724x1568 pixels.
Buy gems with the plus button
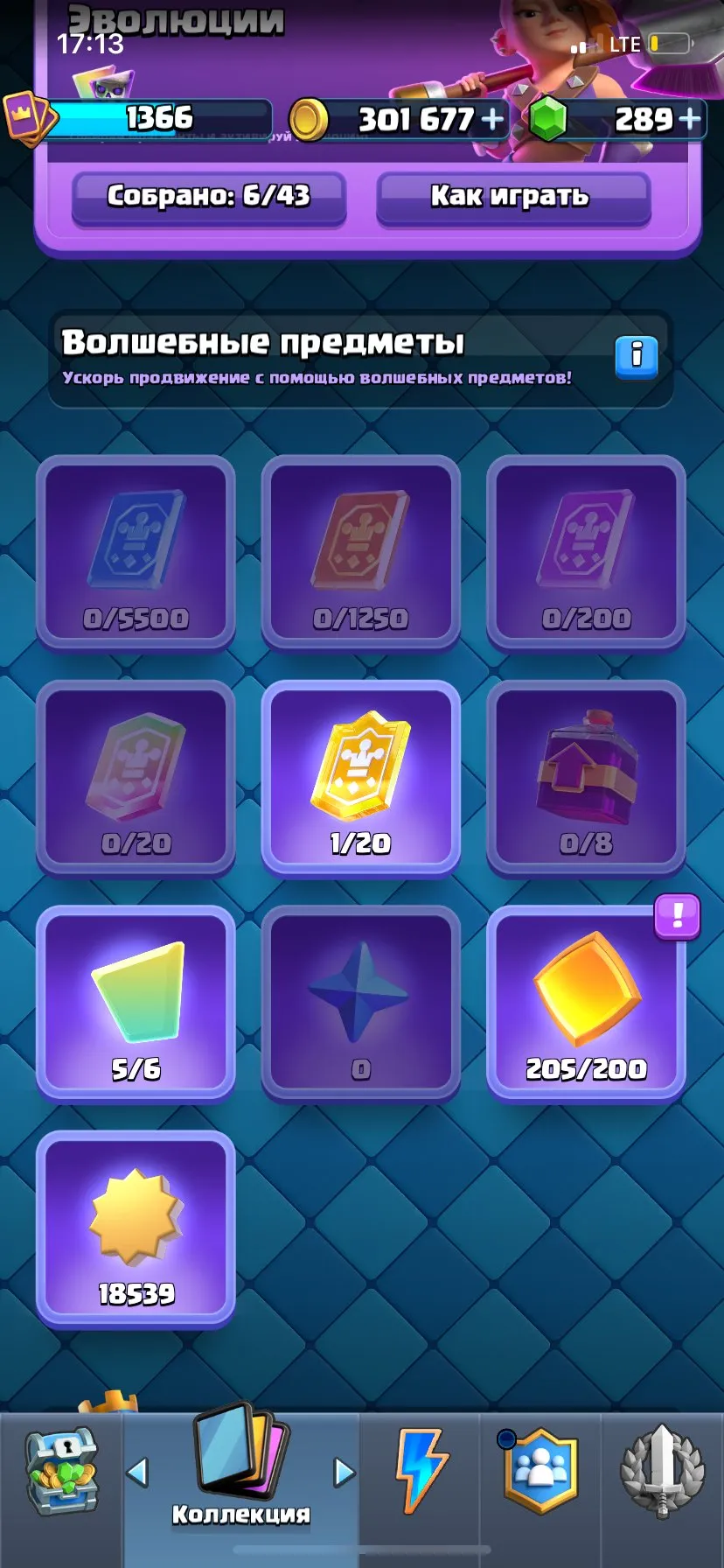(x=691, y=119)
